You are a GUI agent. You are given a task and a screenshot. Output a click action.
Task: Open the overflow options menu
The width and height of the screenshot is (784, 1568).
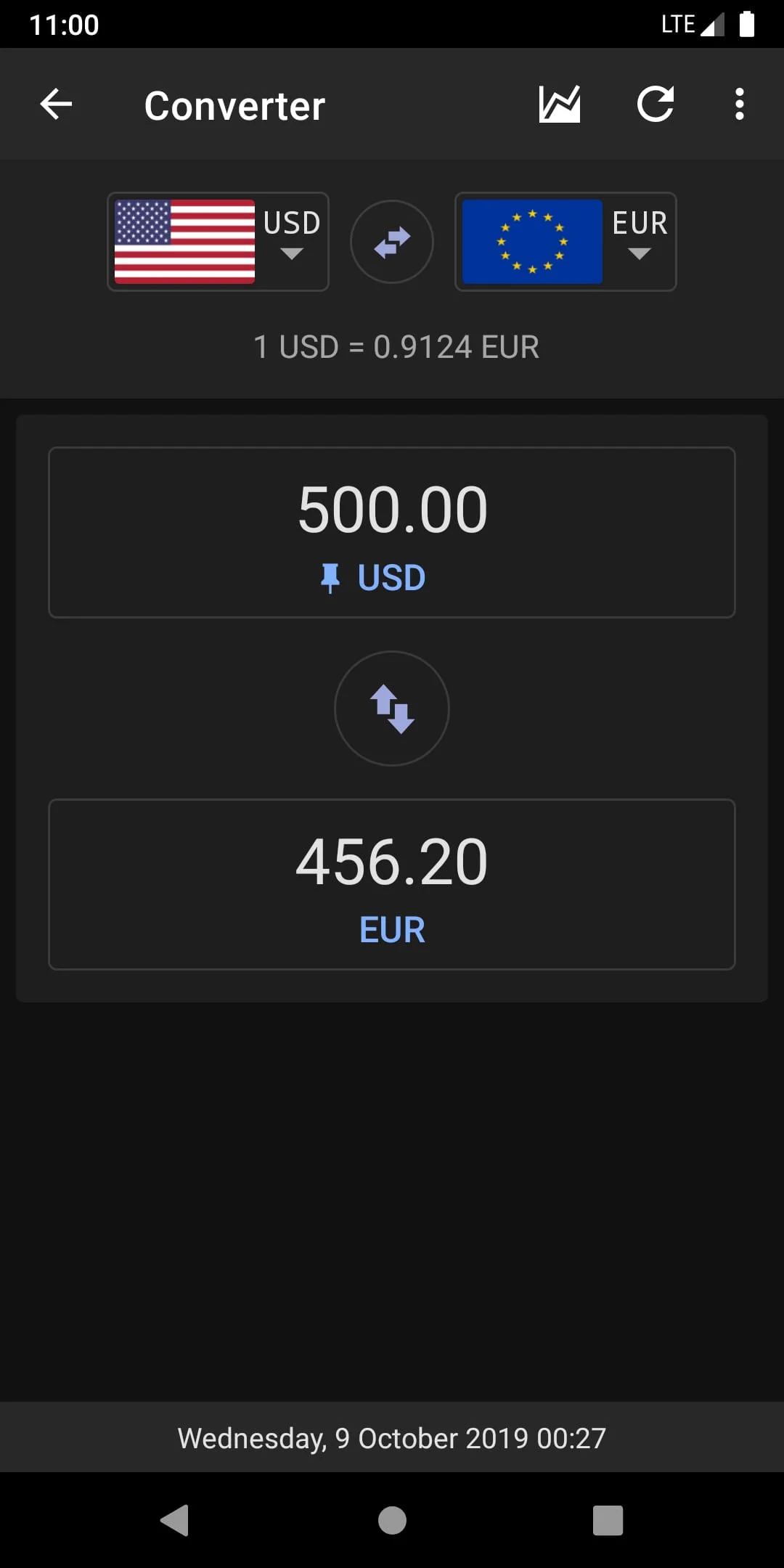click(x=739, y=104)
